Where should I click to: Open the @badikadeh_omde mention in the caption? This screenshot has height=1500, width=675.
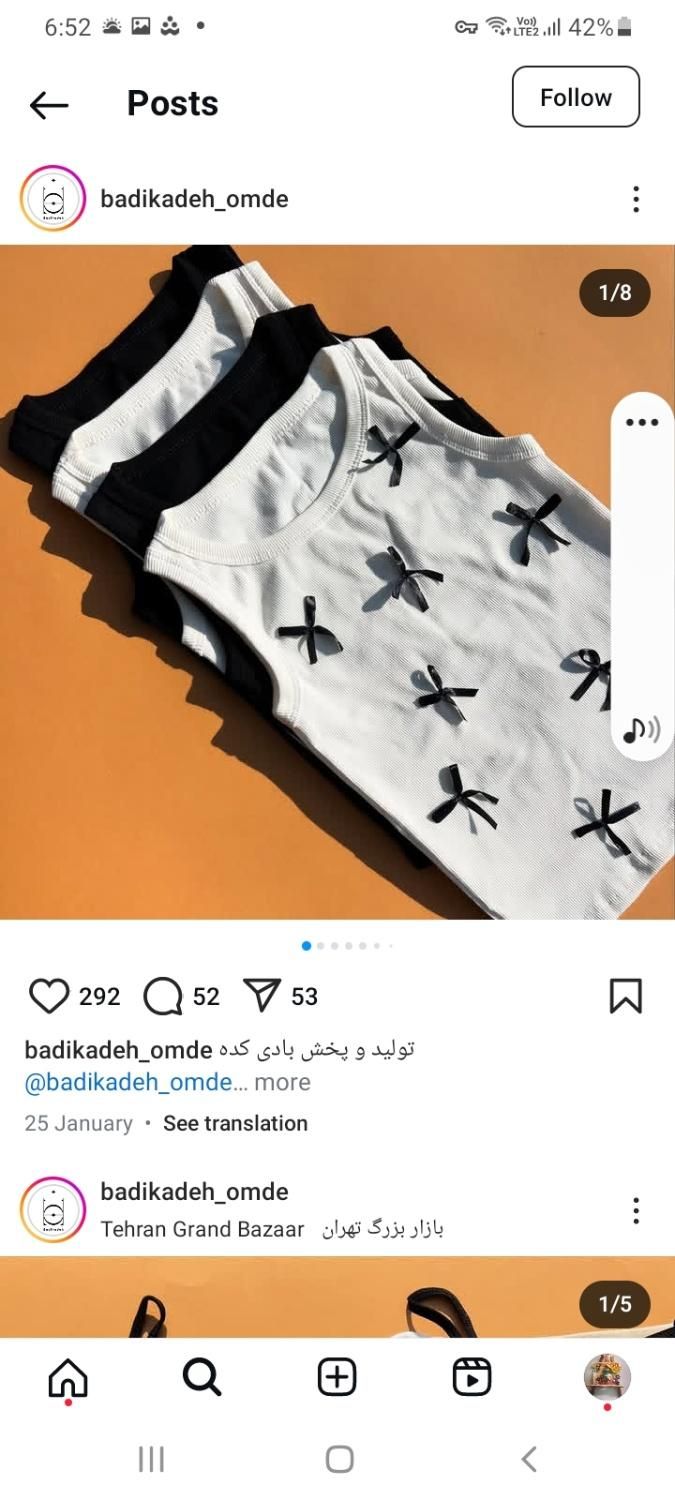click(x=128, y=1082)
